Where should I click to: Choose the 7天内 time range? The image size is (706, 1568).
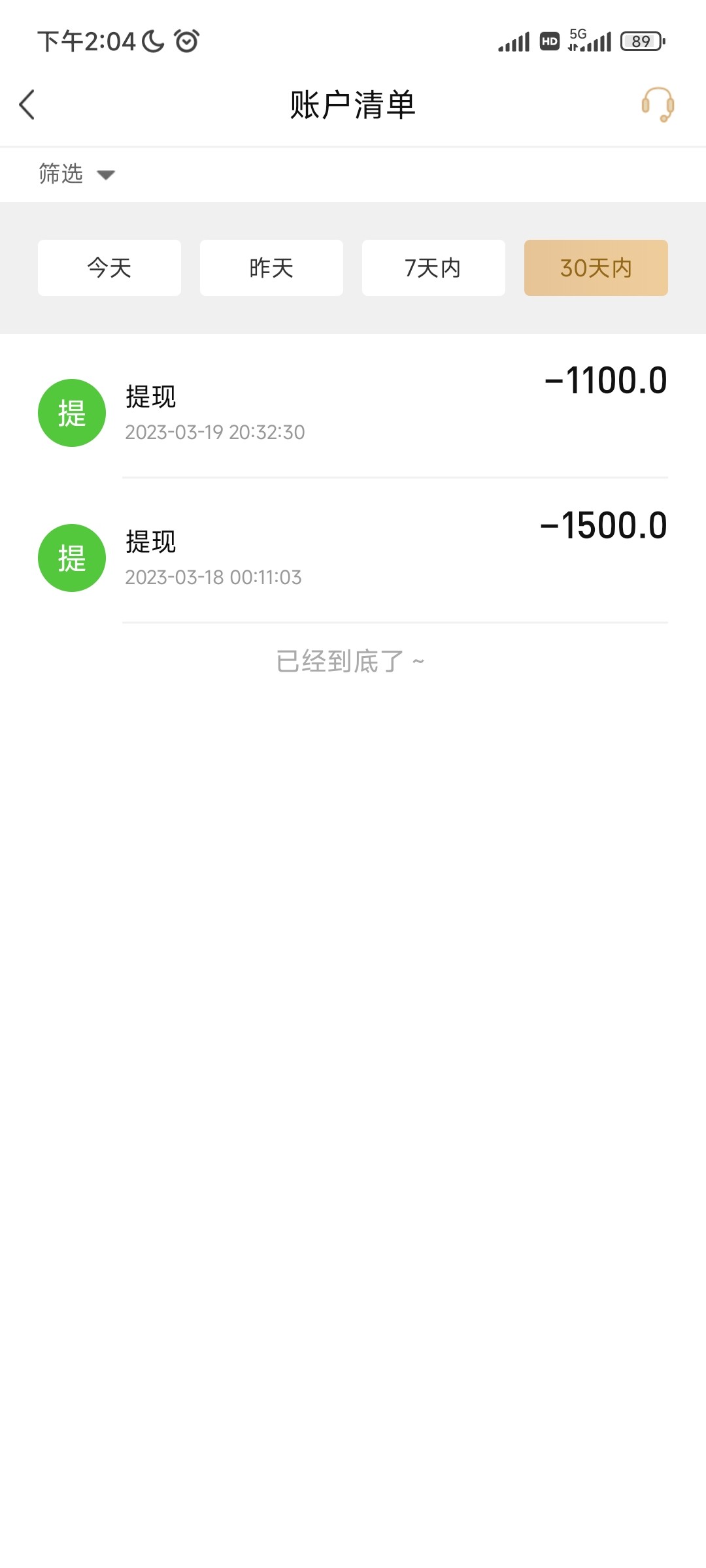pyautogui.click(x=433, y=268)
